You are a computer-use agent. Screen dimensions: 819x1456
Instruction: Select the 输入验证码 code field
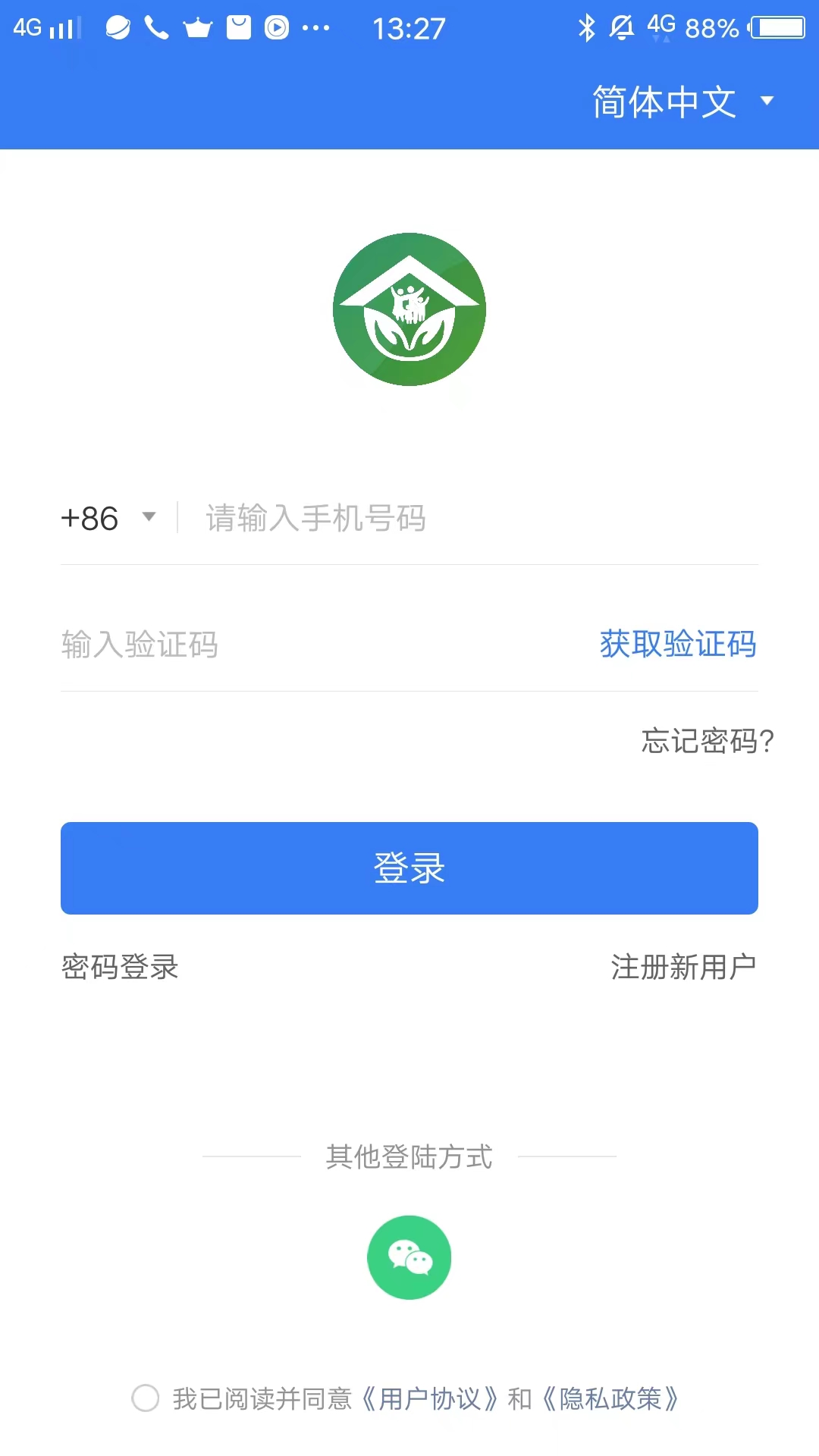[303, 645]
